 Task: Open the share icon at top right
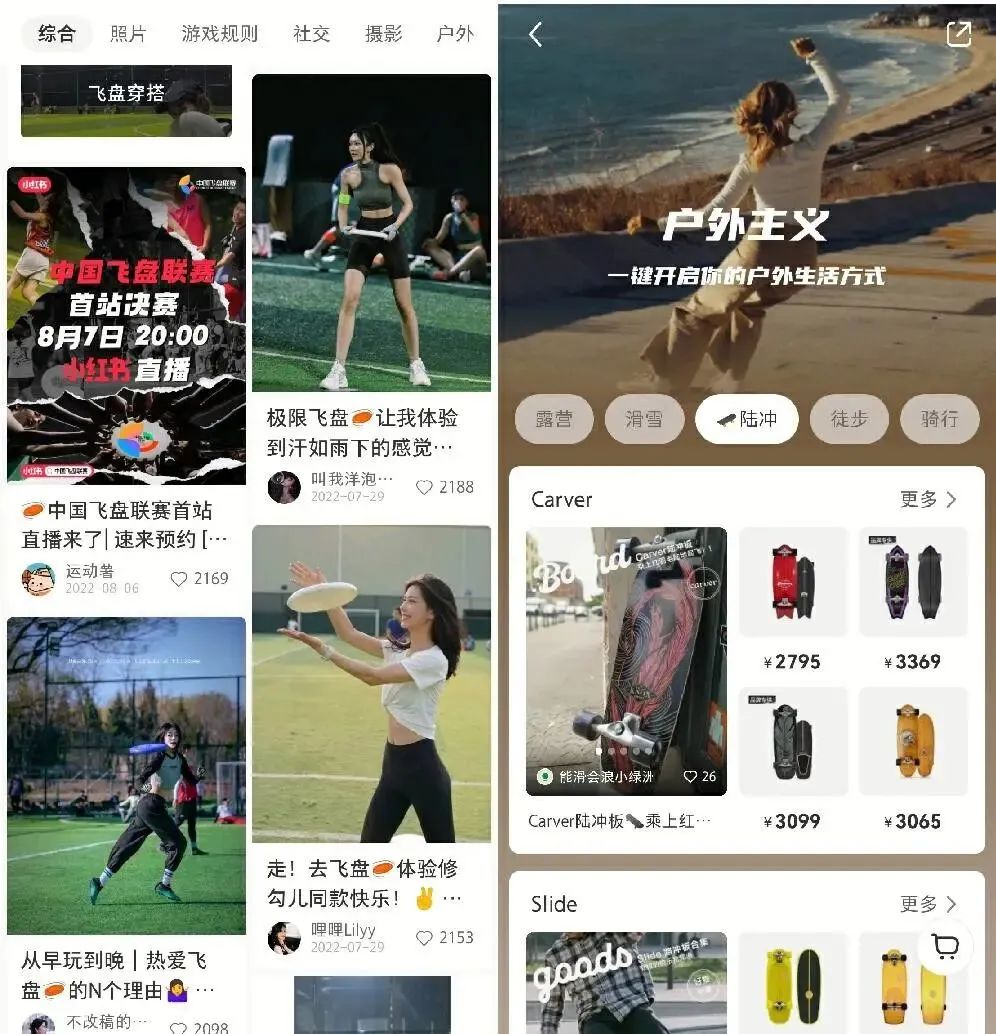click(x=959, y=33)
